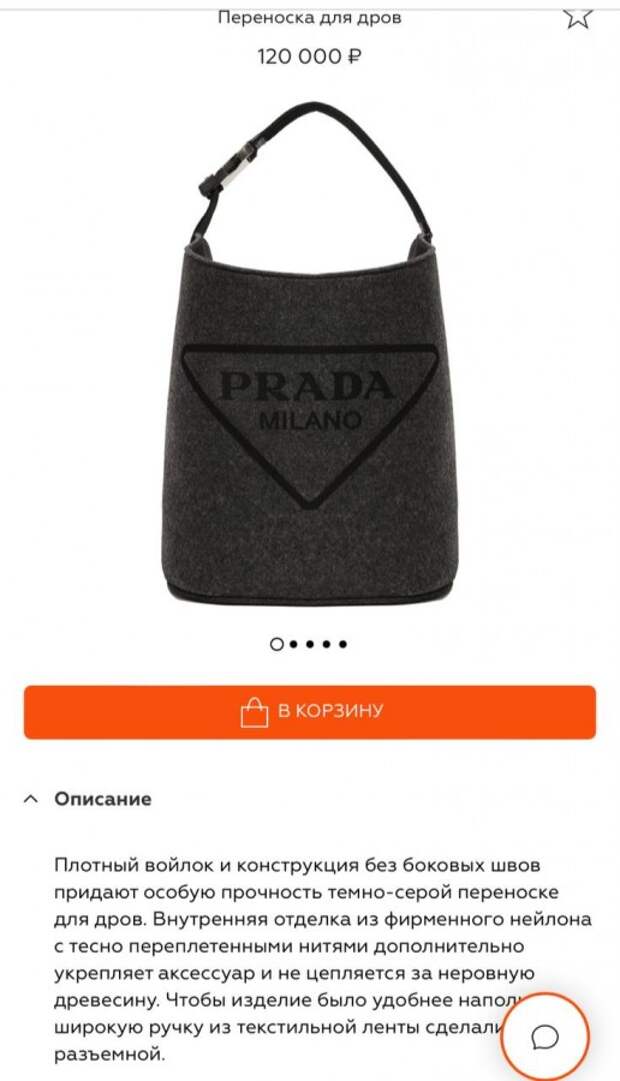Tap the «В корзину» add-to-cart button
The height and width of the screenshot is (1081, 620).
(x=310, y=712)
